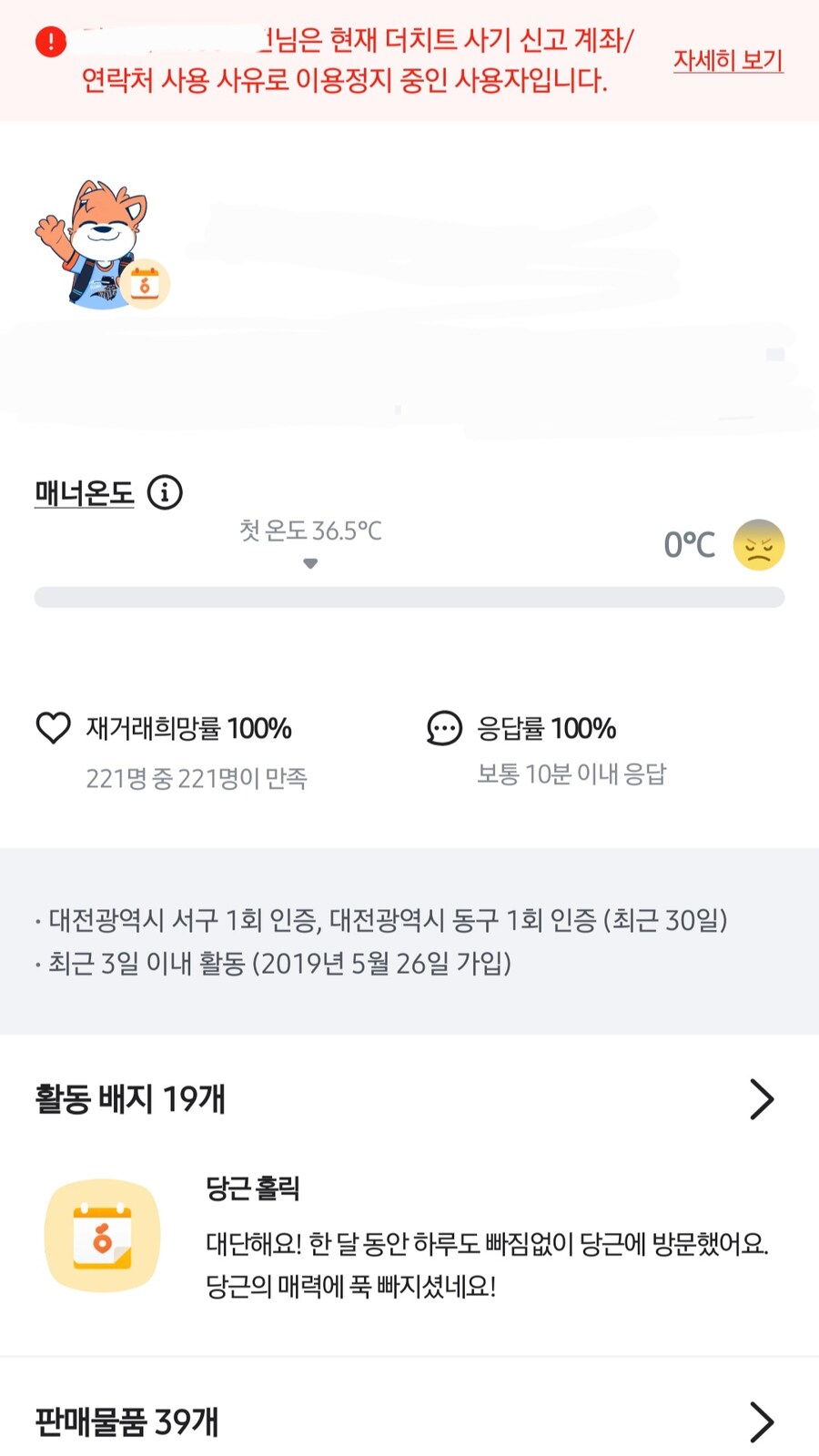Tap the angry face temperature emoji
This screenshot has width=819, height=1456.
[x=758, y=543]
